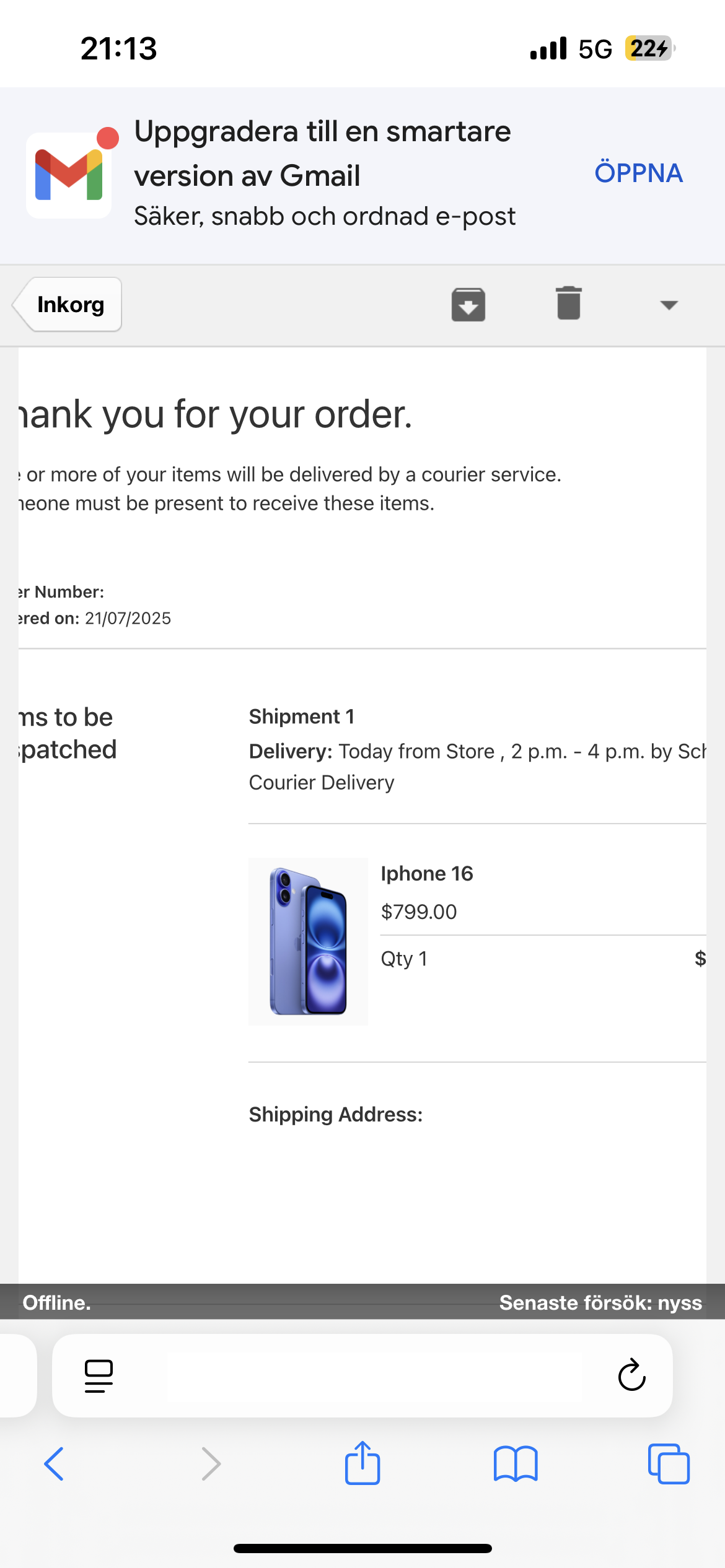The height and width of the screenshot is (1568, 725).
Task: Open the page settings menu in address bar
Action: [x=99, y=1376]
